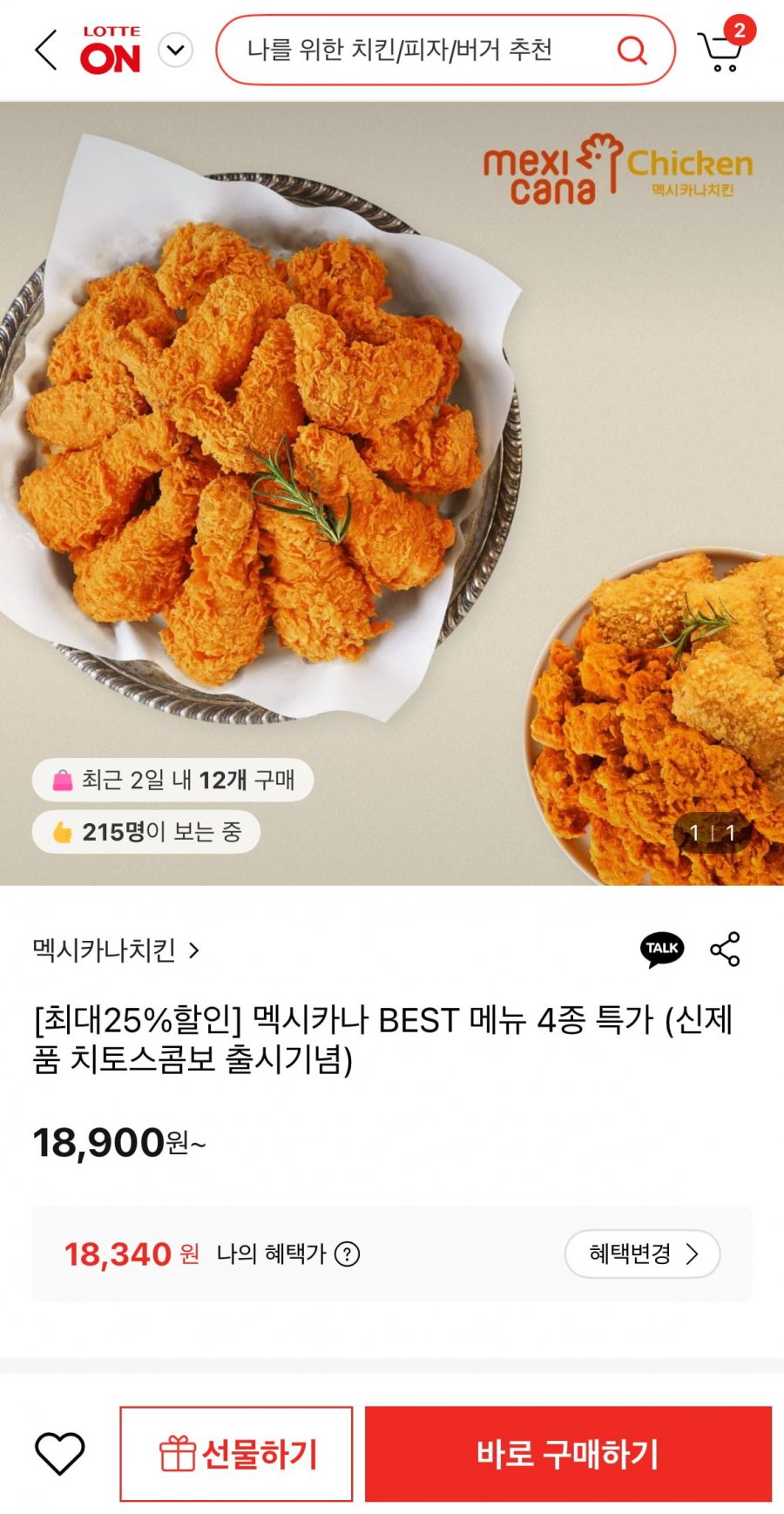Open the Mexicana chicken product image

[392, 494]
